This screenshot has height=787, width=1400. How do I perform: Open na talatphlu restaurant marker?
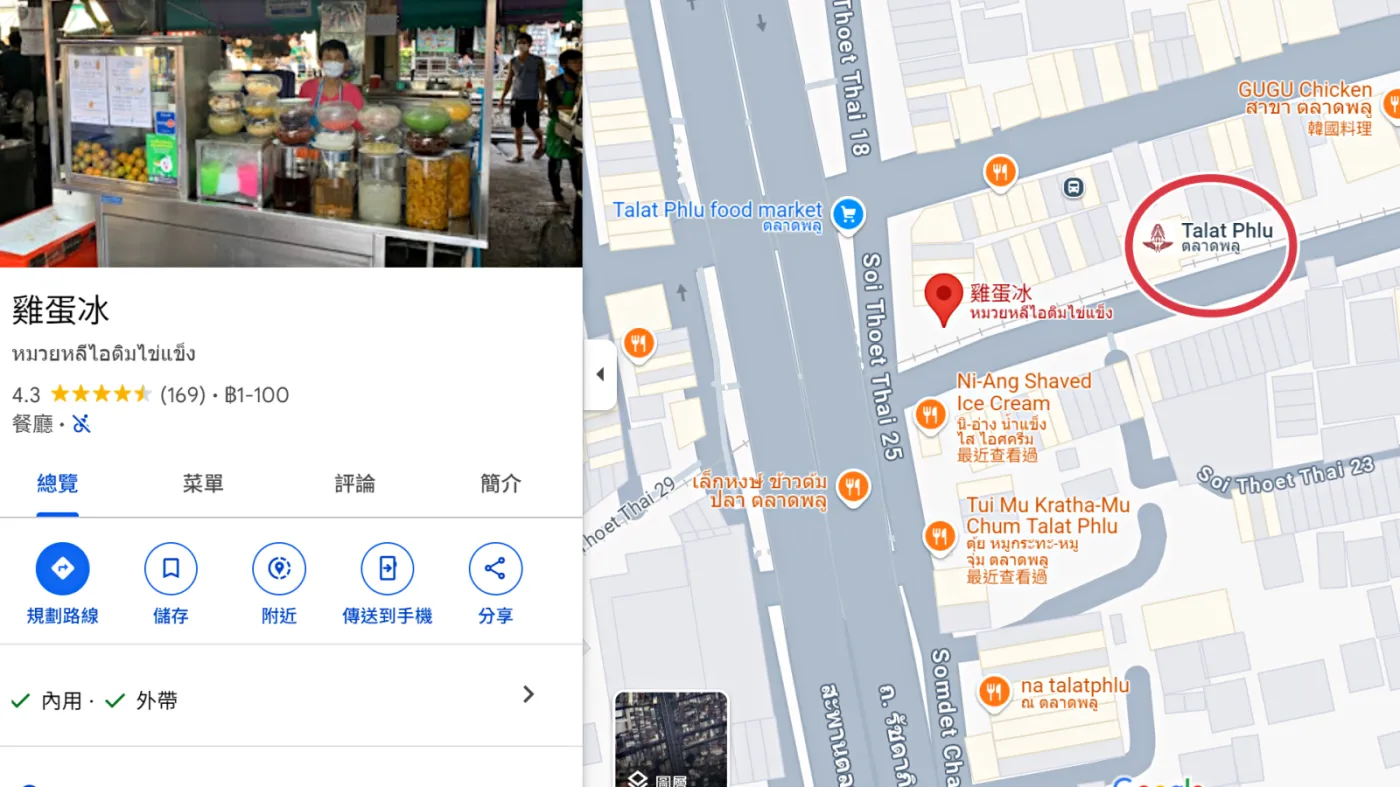[x=993, y=692]
